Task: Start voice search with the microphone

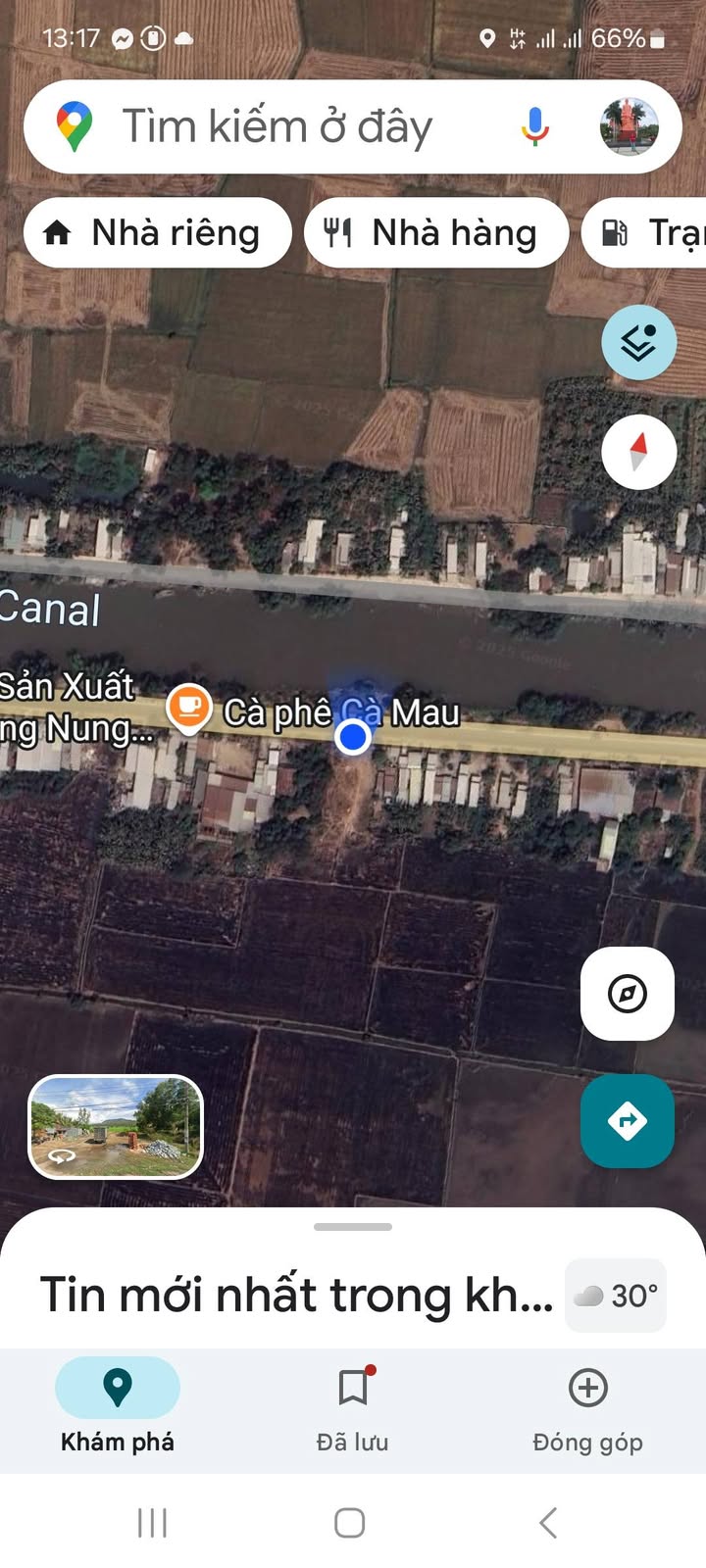Action: pos(534,126)
